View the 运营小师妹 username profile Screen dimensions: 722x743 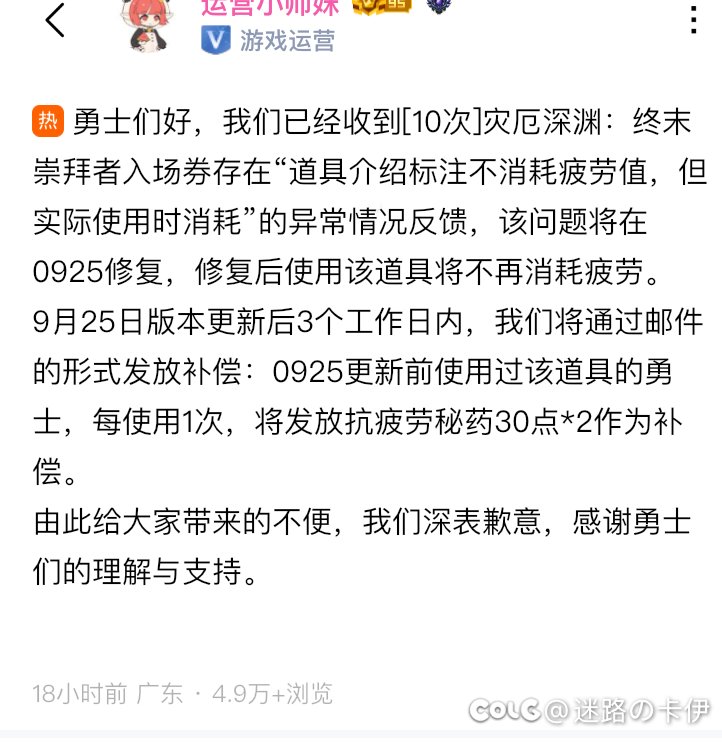270,7
